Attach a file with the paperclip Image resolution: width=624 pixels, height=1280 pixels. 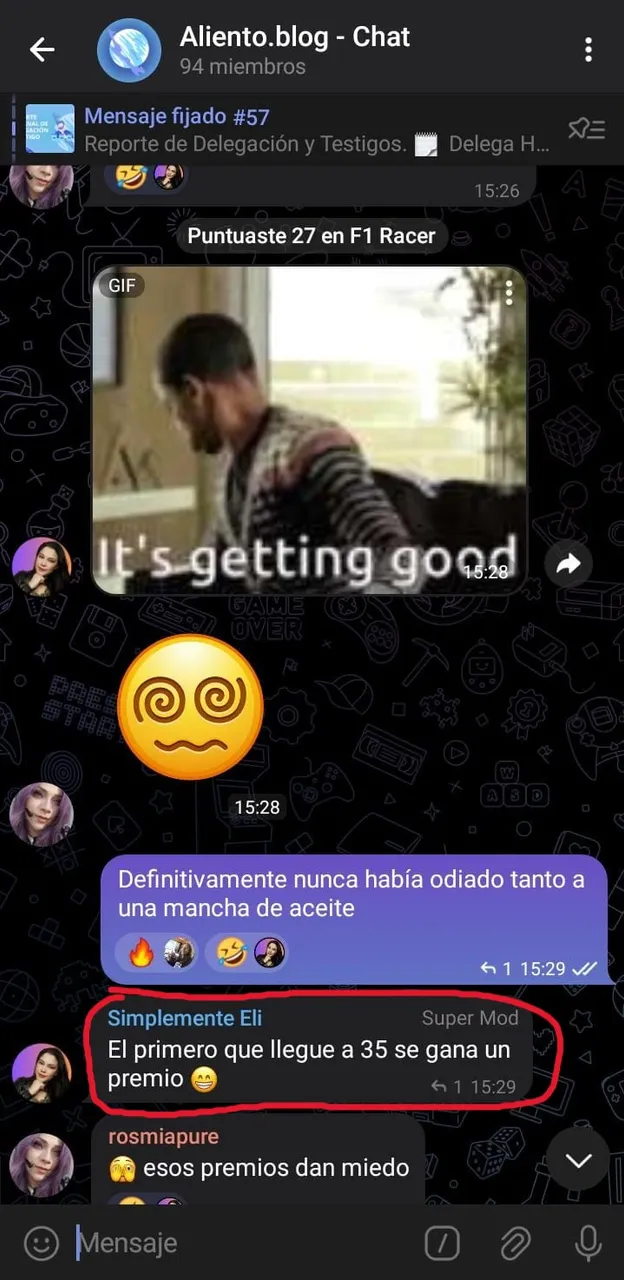514,1243
